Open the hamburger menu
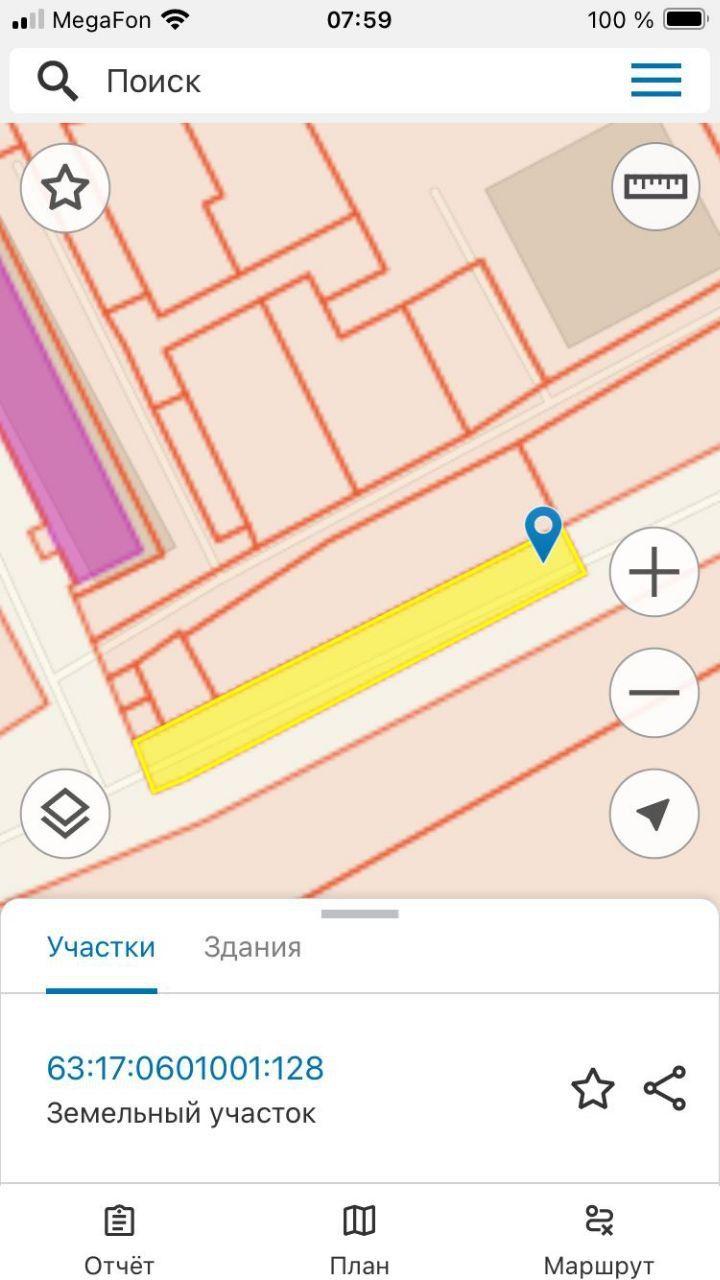This screenshot has height=1280, width=720. (656, 80)
